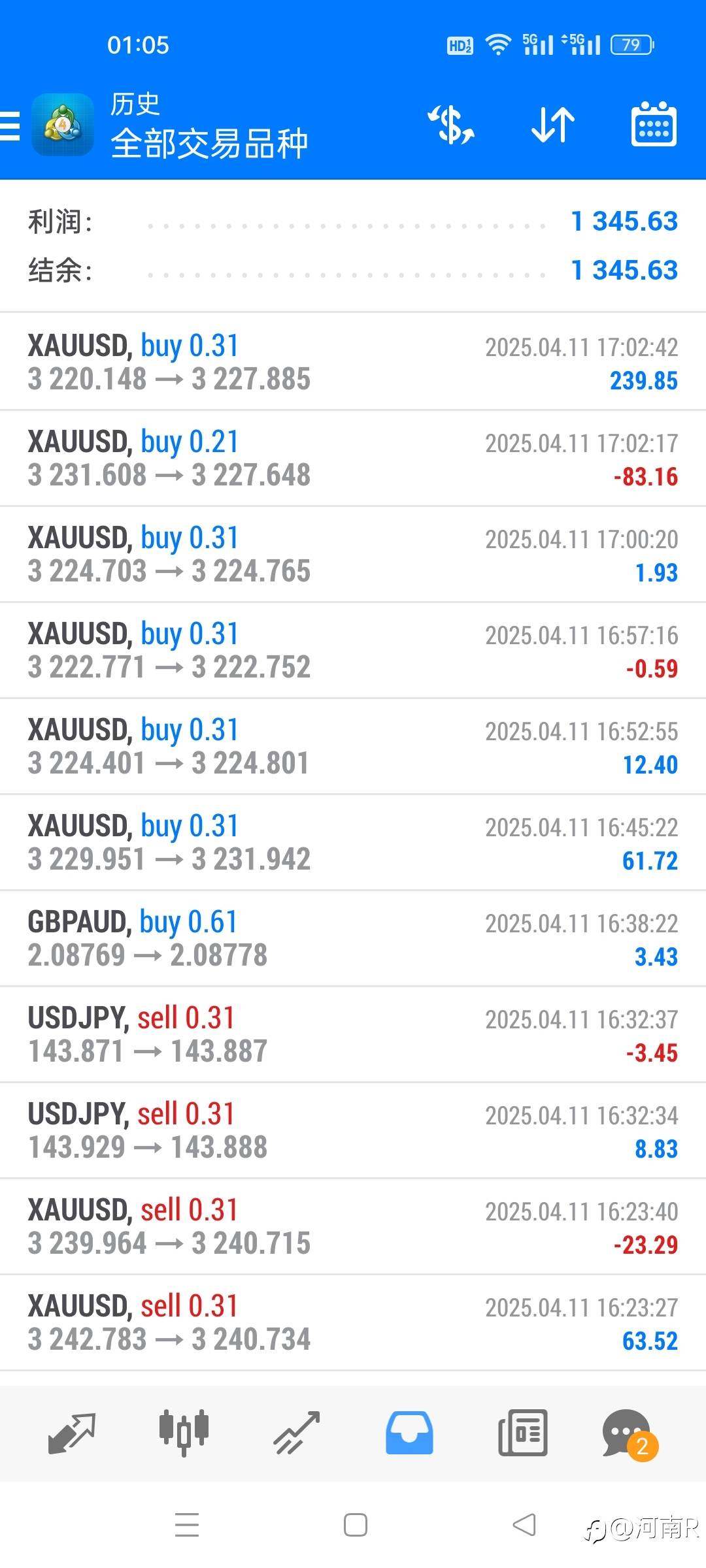View the USDJPY sell trade with profit 8.83

[353, 1131]
